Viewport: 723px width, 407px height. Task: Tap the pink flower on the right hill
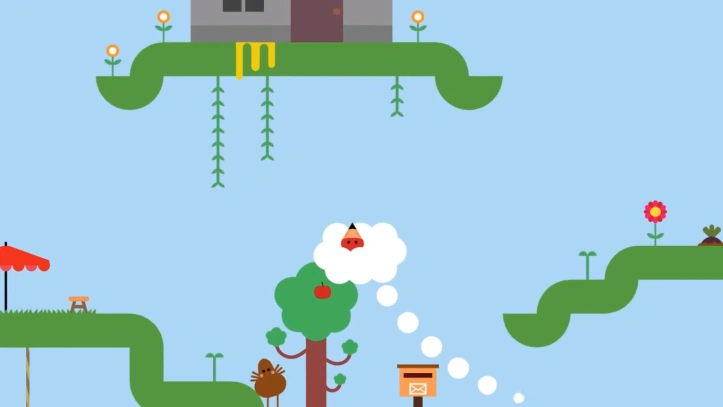coord(655,212)
